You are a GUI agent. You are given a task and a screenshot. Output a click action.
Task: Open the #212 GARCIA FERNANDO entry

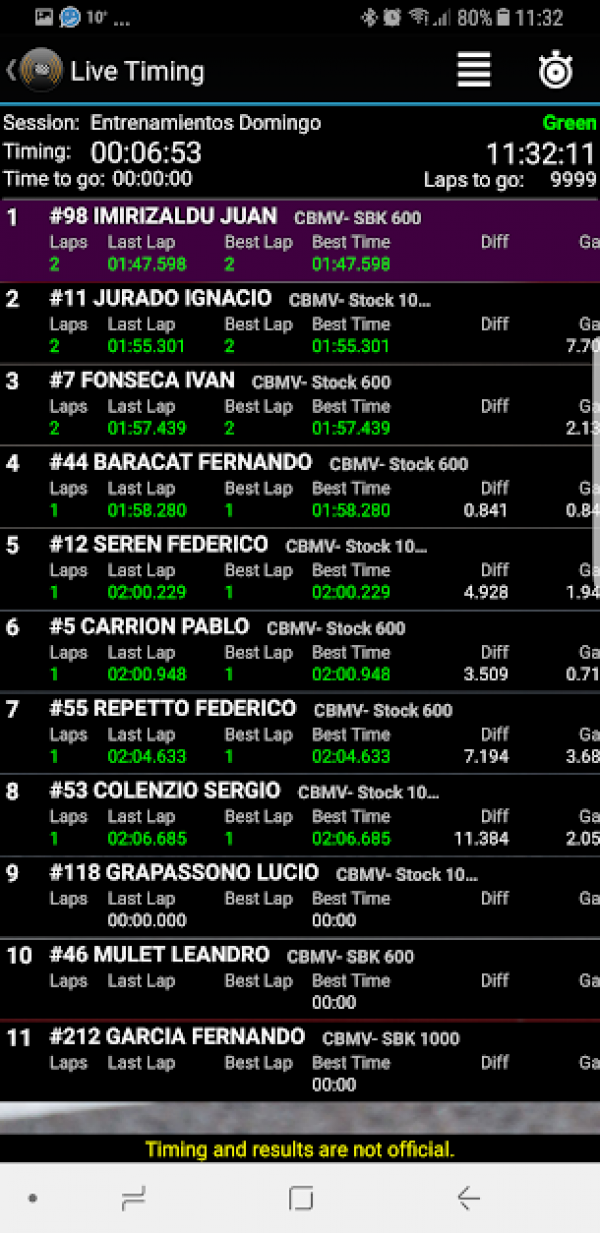300,1060
